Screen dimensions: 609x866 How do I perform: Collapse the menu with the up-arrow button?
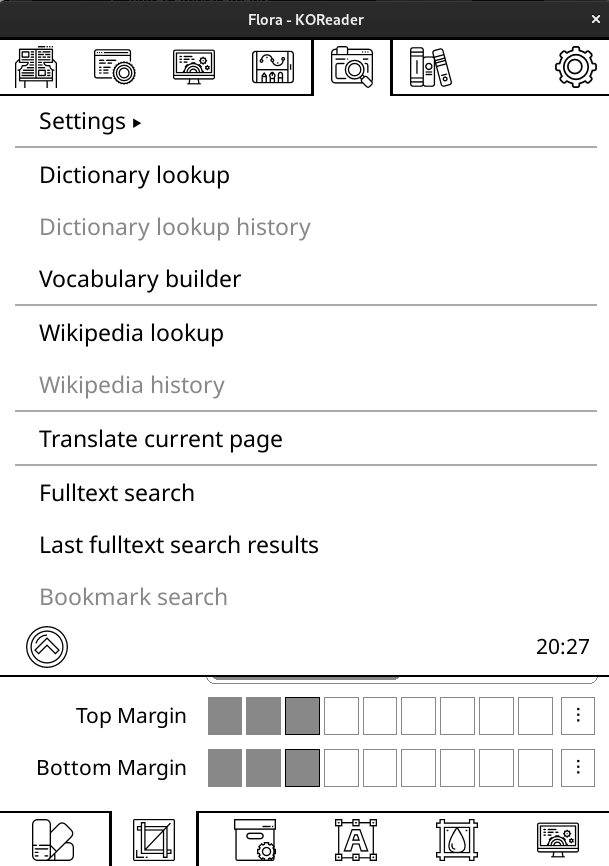[x=47, y=647]
